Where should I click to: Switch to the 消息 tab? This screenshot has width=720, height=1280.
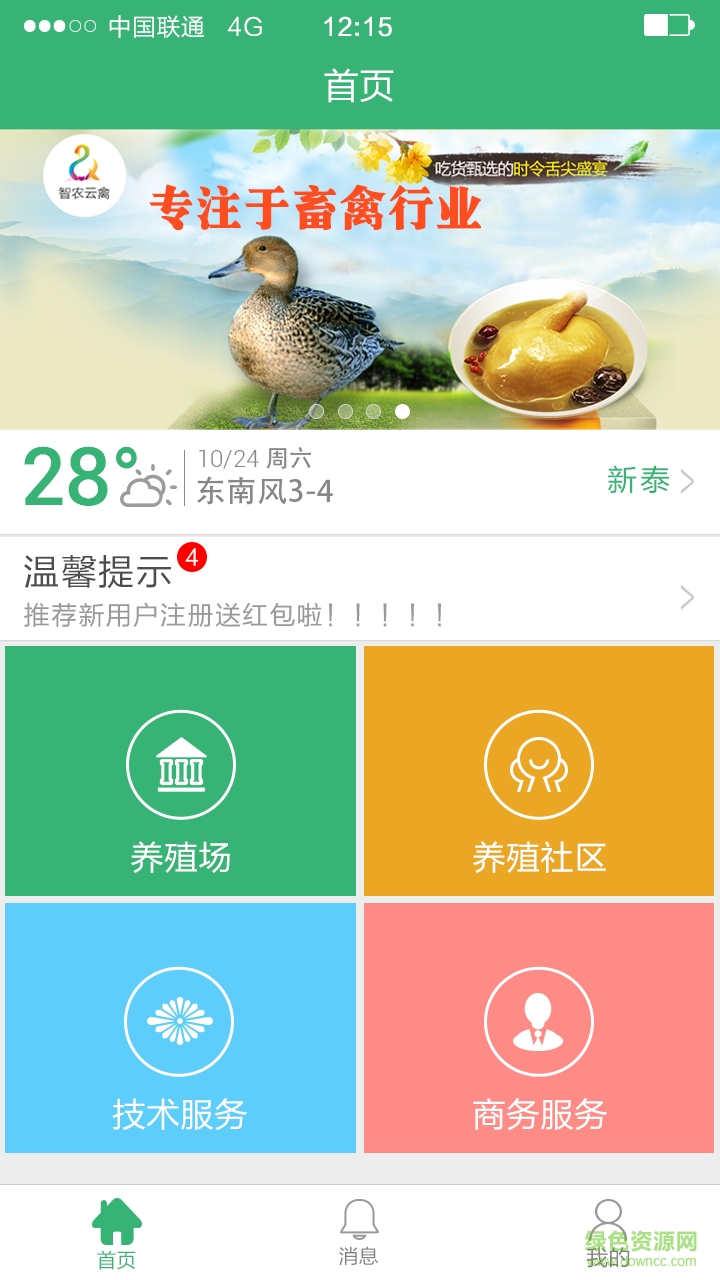coord(360,1230)
